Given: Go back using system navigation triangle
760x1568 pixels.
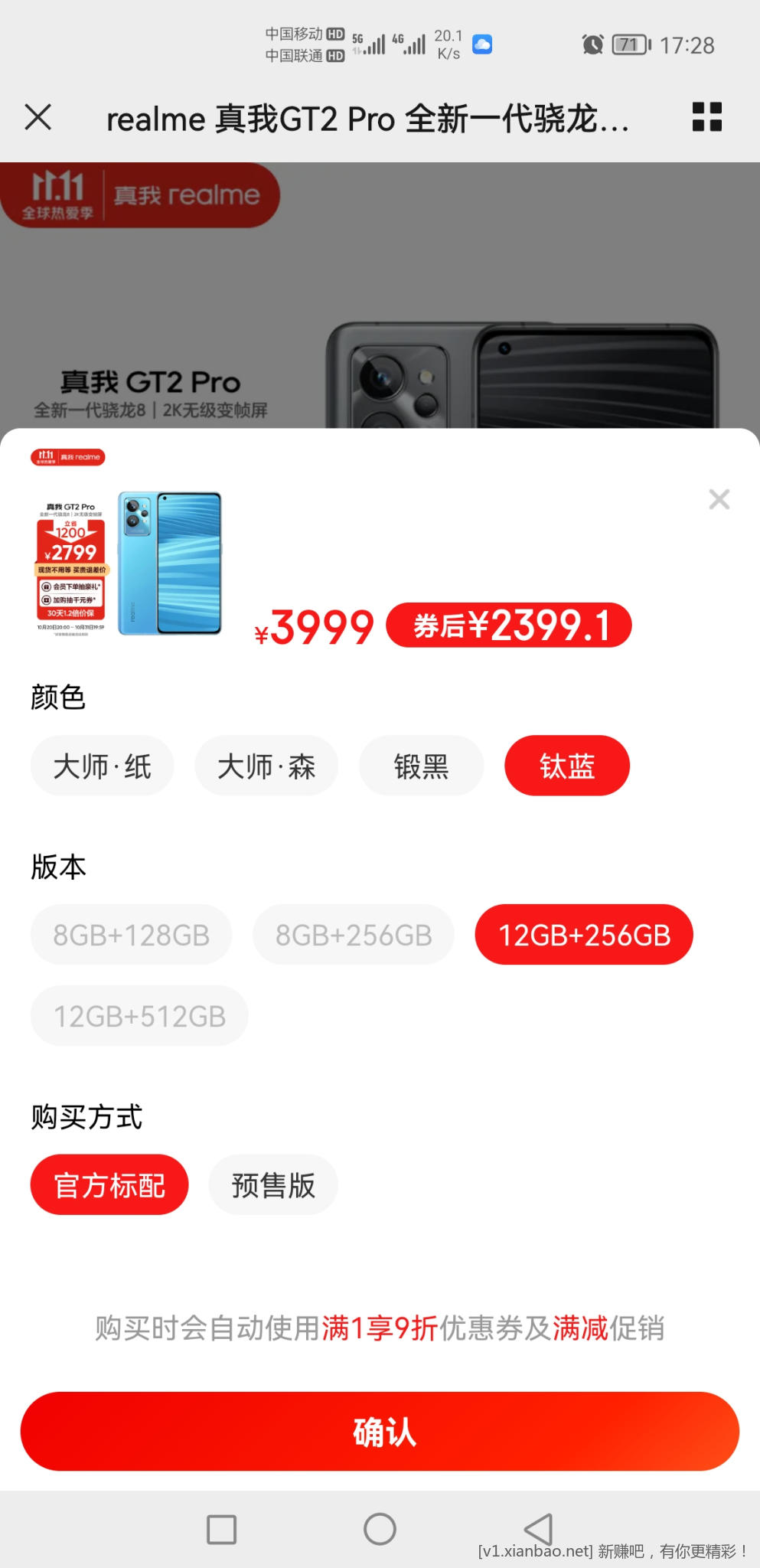Looking at the screenshot, I should tap(538, 1529).
